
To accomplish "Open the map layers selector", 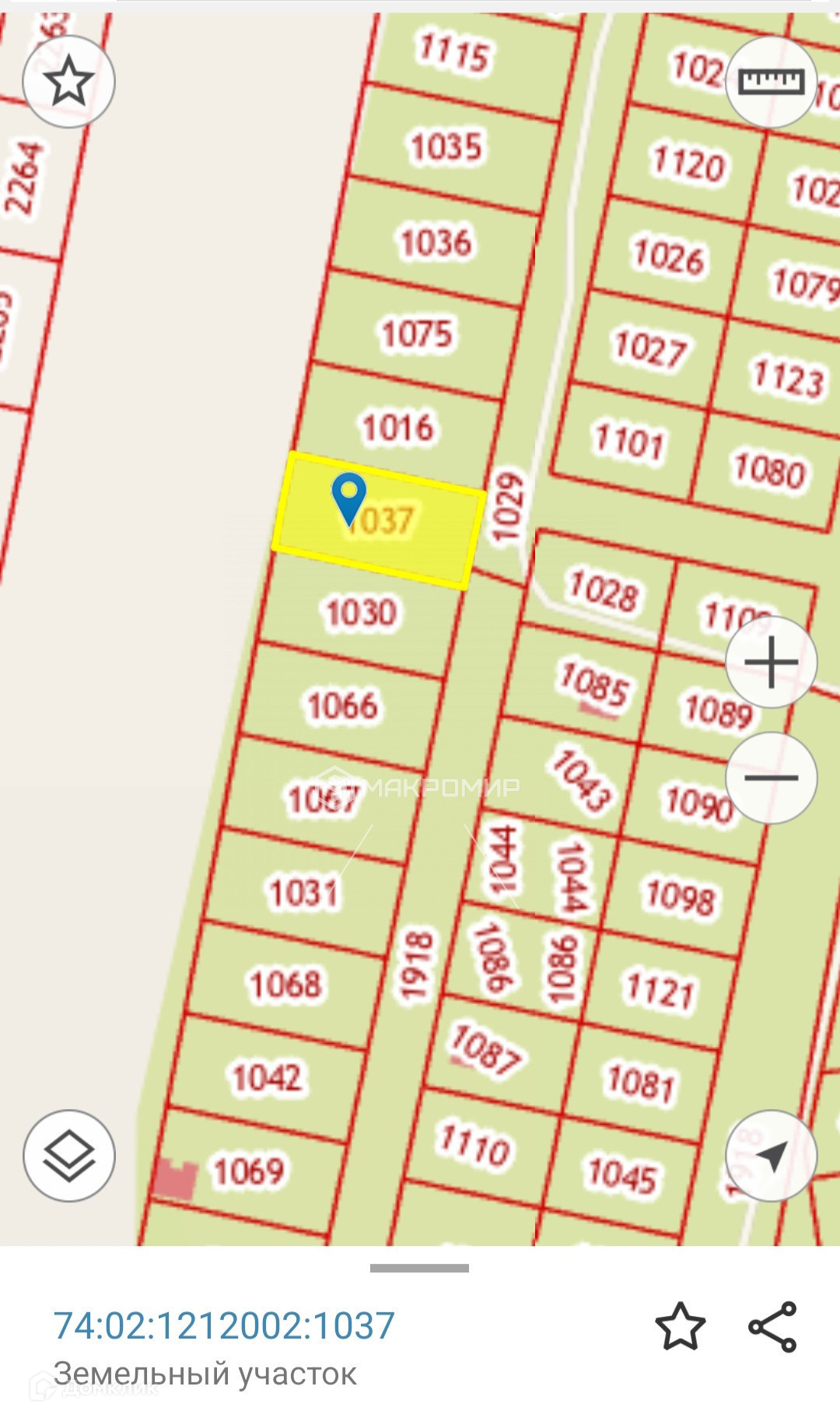I will (68, 1156).
